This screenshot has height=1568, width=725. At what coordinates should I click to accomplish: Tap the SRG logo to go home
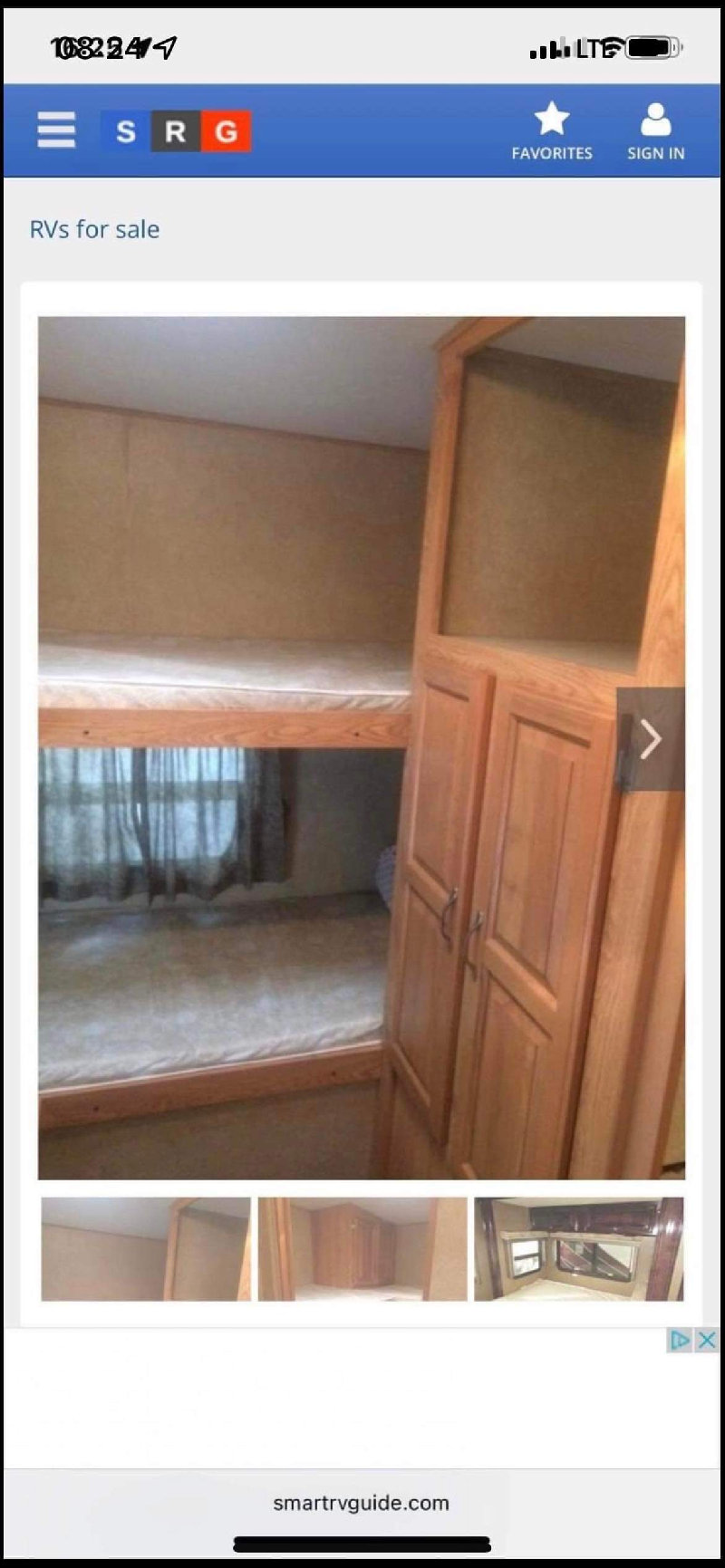175,131
